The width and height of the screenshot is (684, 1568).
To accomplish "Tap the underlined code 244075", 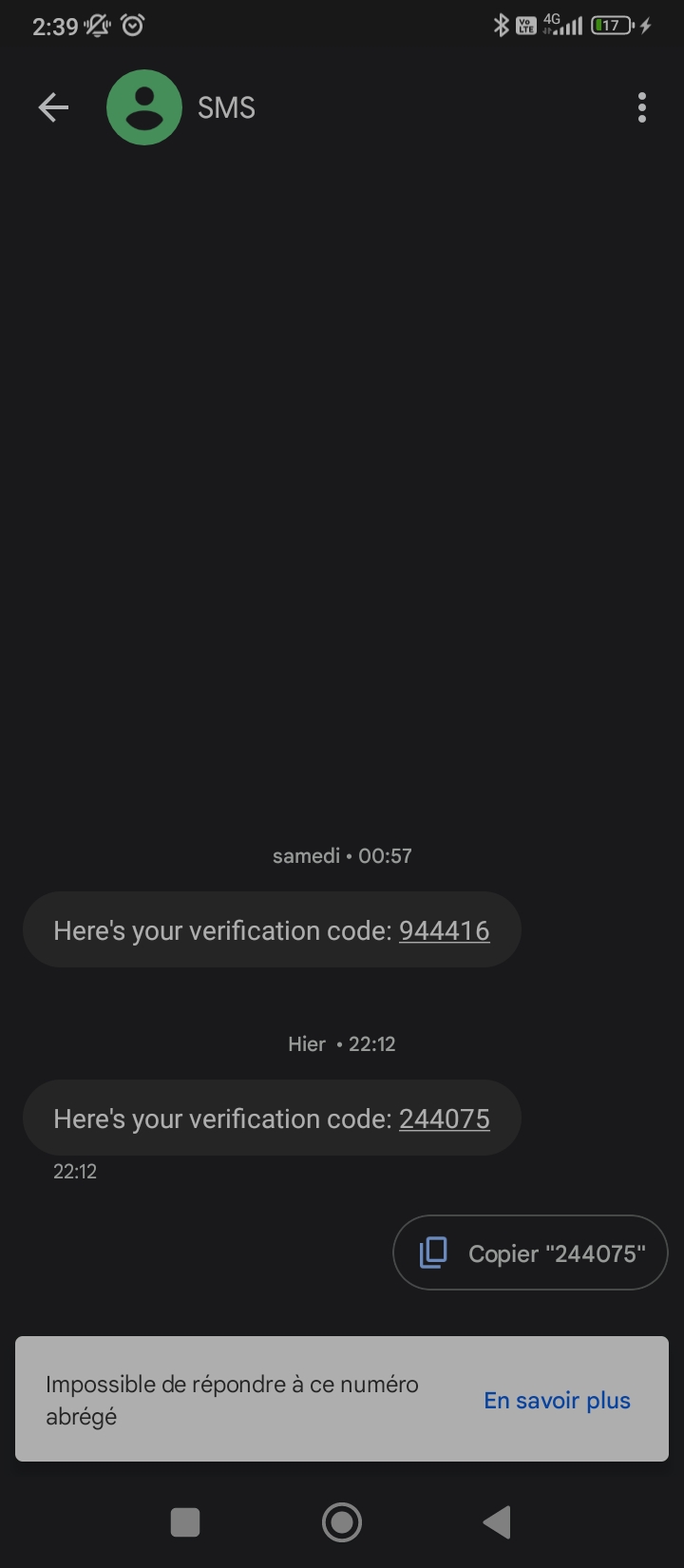I will pyautogui.click(x=445, y=1119).
